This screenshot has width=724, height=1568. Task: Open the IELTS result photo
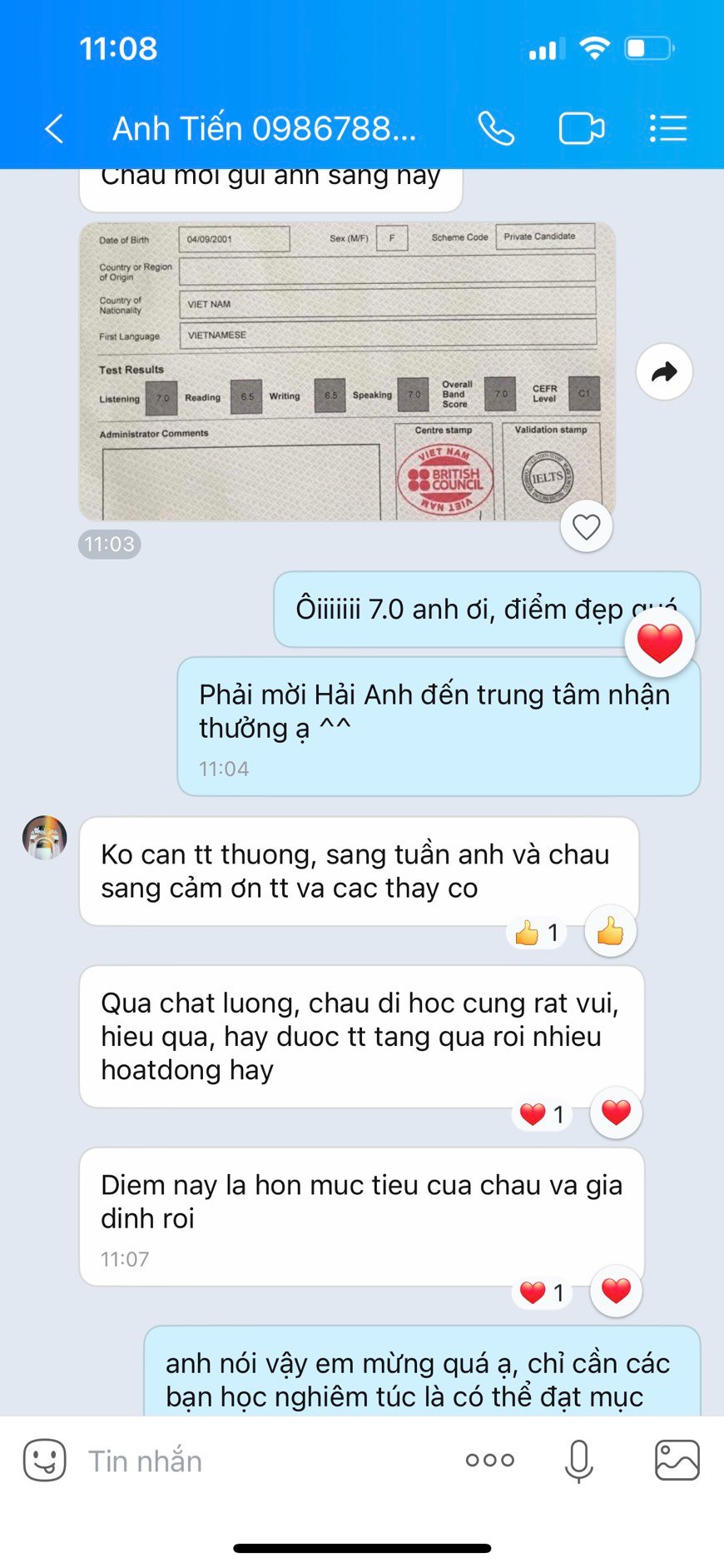coord(347,371)
